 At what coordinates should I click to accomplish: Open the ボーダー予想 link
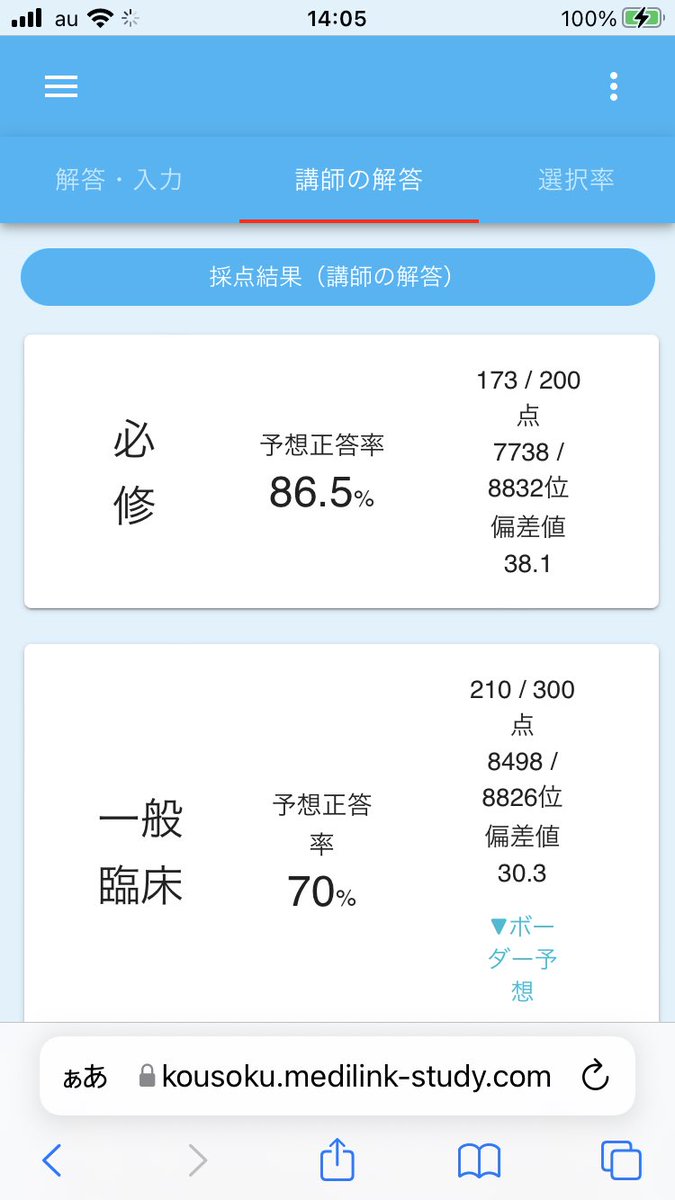tap(522, 958)
